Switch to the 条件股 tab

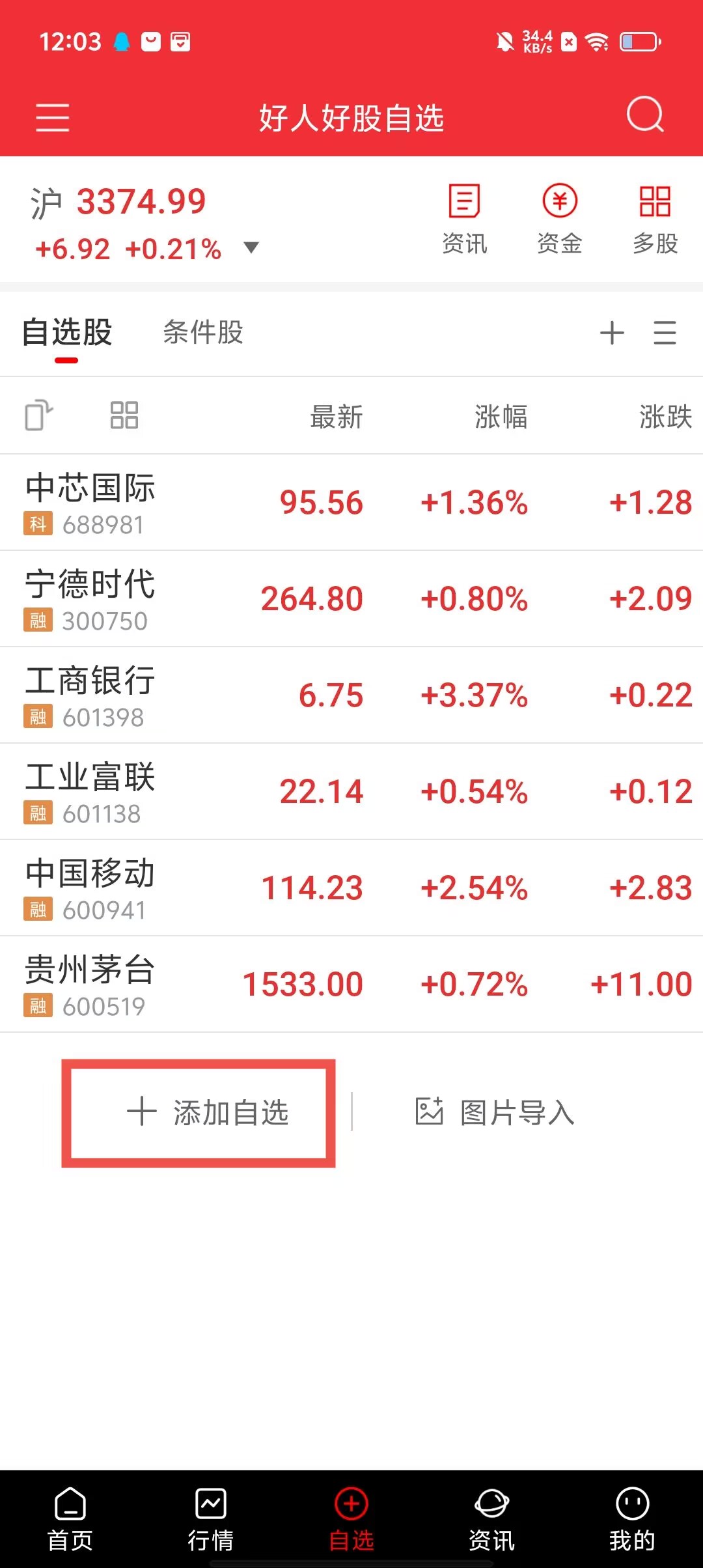[202, 332]
